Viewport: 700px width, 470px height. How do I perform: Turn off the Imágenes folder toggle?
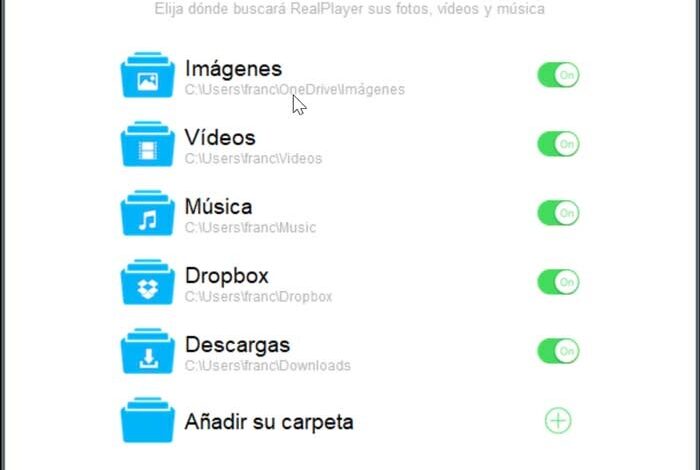[x=558, y=76]
